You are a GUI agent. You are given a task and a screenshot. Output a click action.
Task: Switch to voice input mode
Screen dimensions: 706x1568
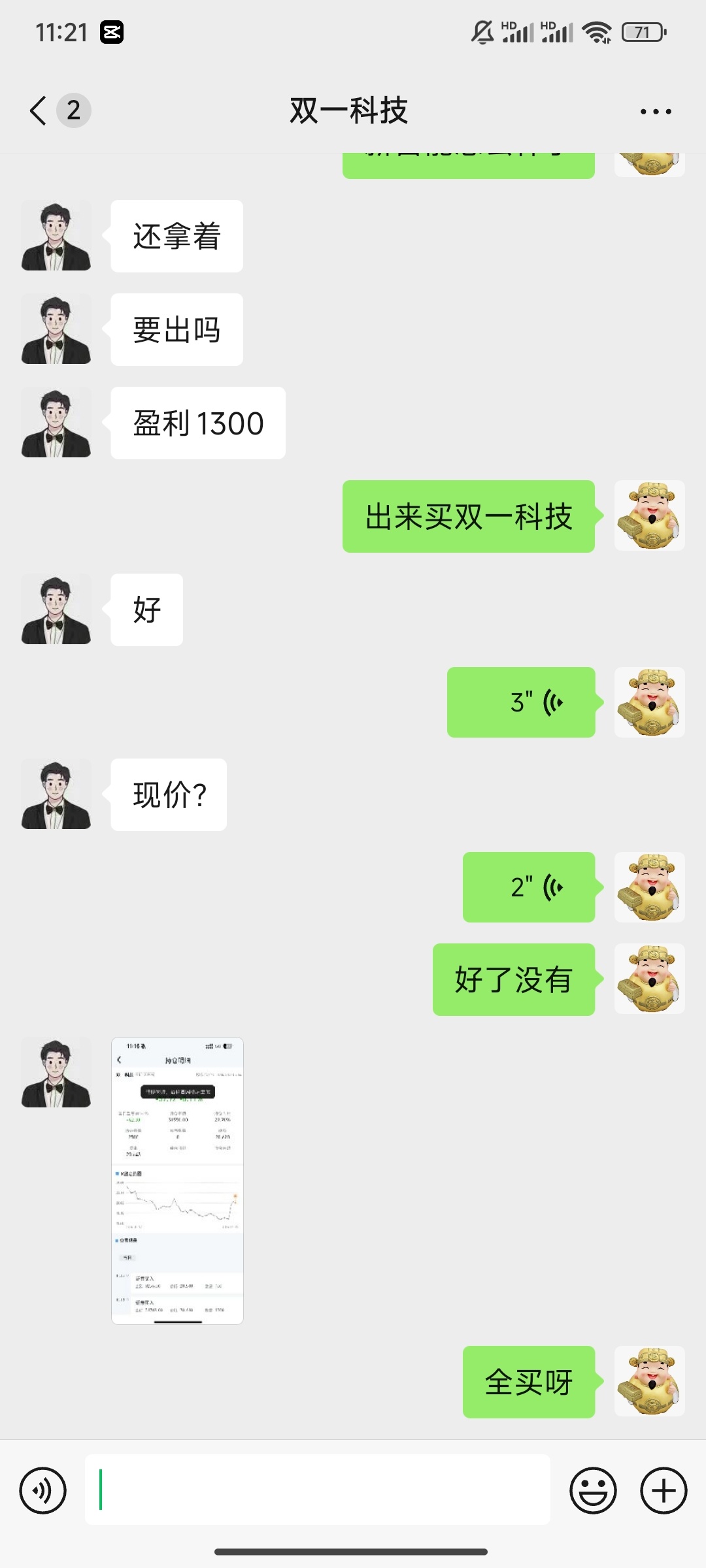pos(43,1490)
